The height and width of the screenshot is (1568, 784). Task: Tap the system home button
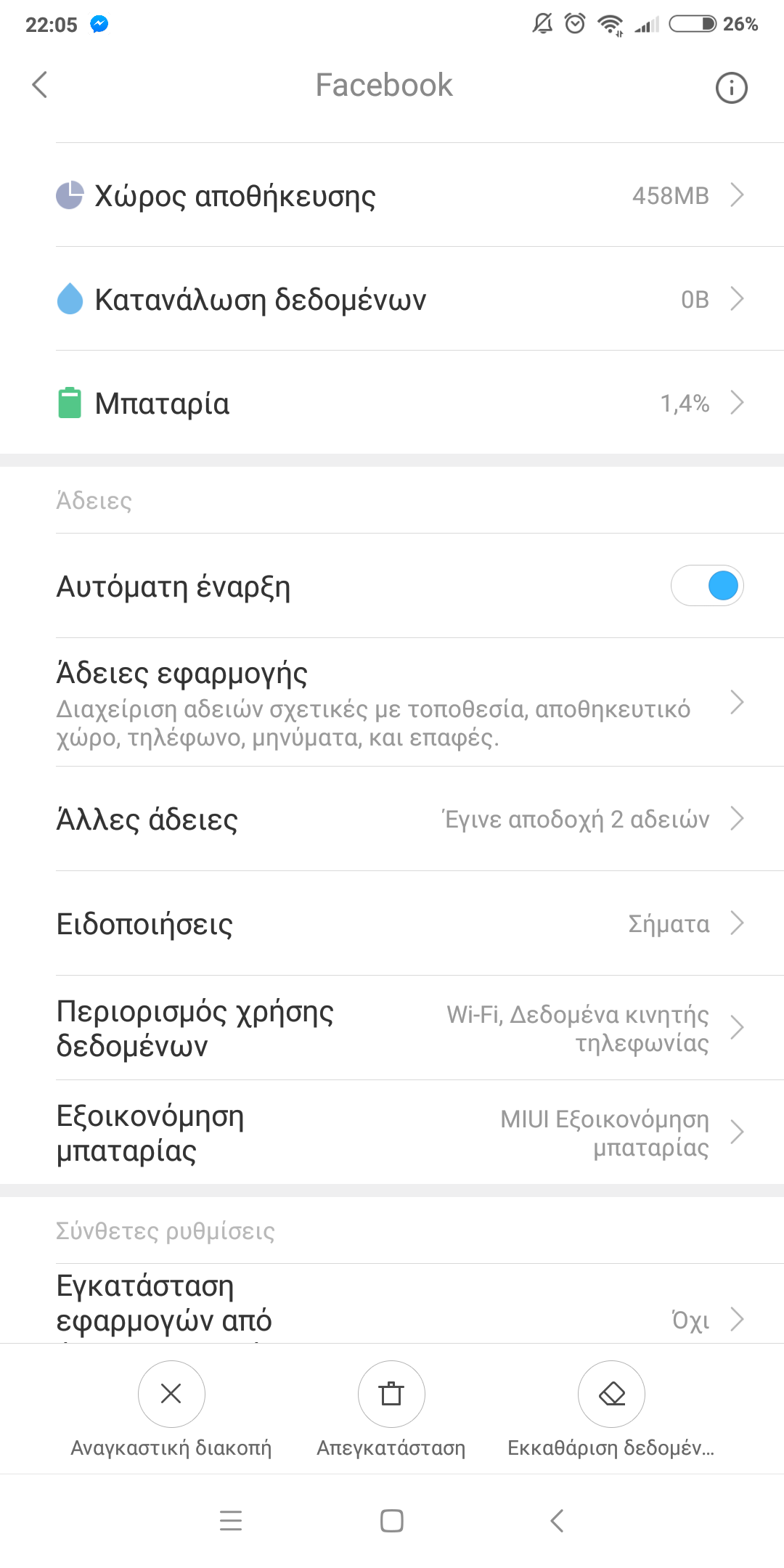pyautogui.click(x=392, y=1521)
